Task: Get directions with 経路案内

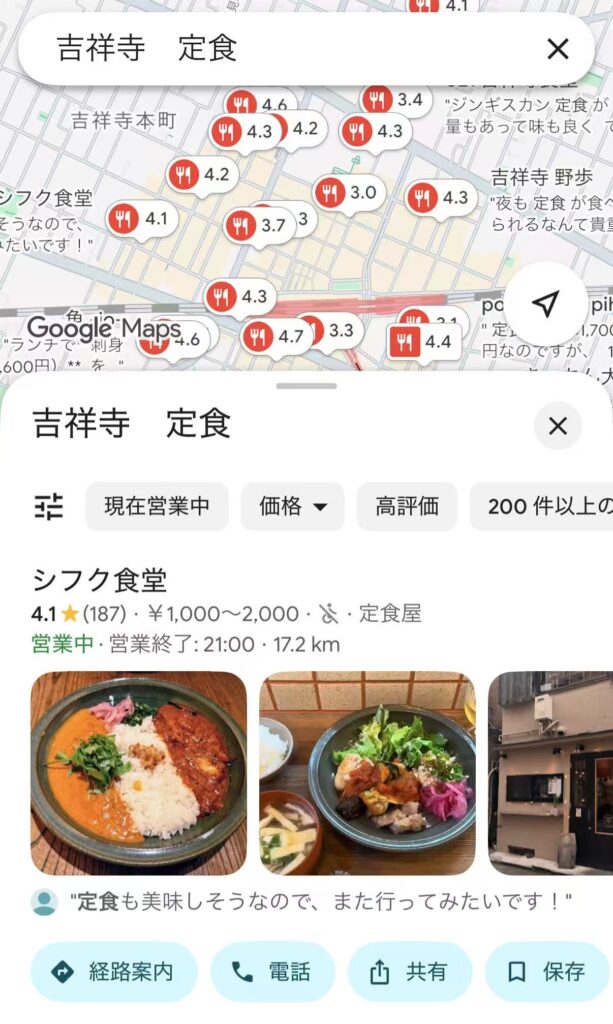Action: [114, 971]
